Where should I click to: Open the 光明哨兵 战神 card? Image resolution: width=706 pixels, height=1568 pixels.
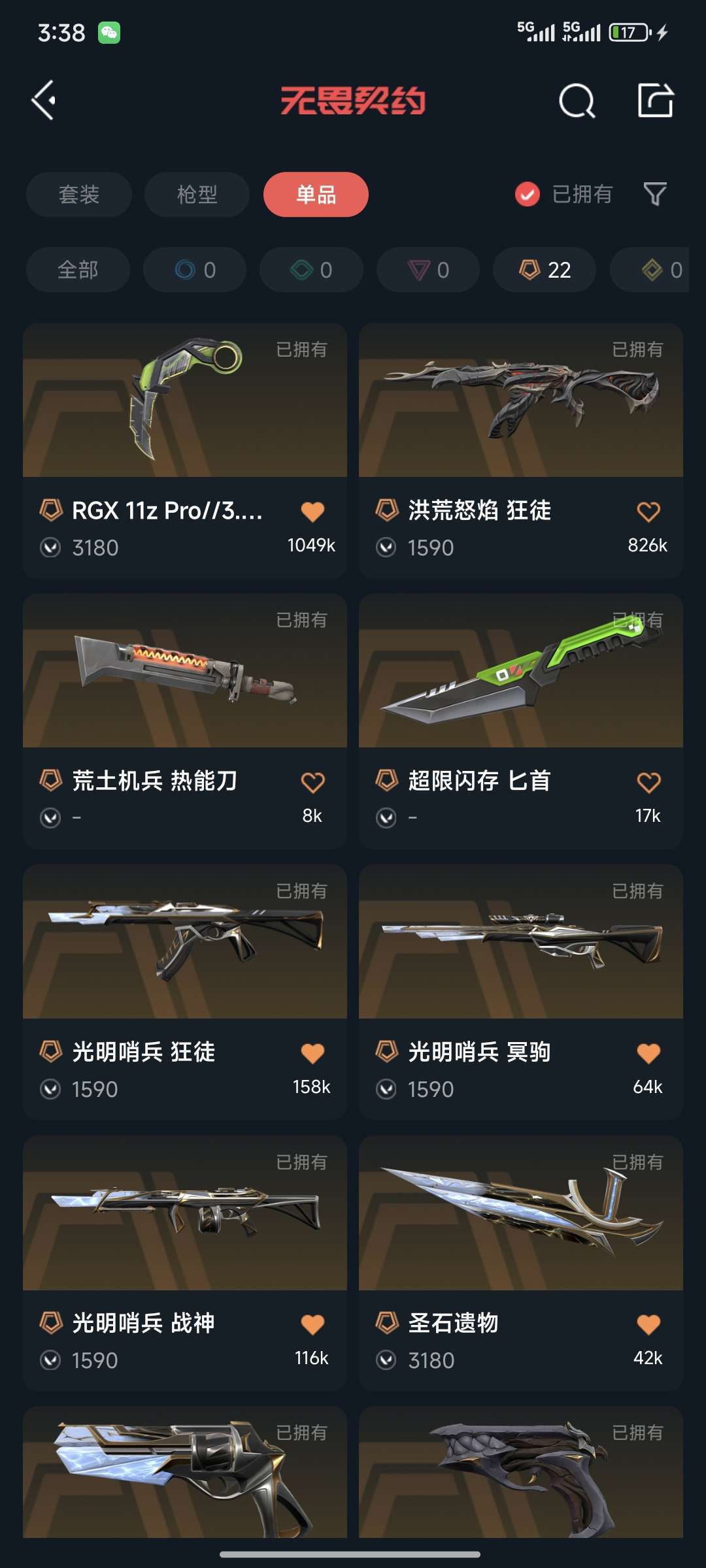click(x=185, y=1264)
